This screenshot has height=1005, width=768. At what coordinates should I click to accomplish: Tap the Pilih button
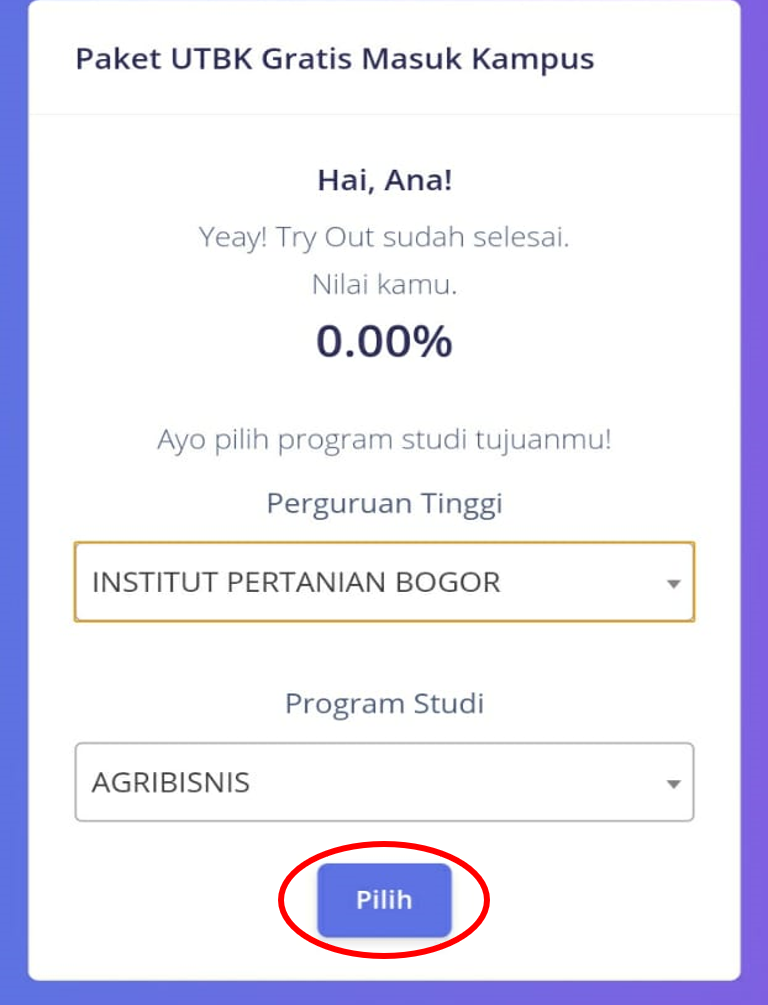coord(384,899)
